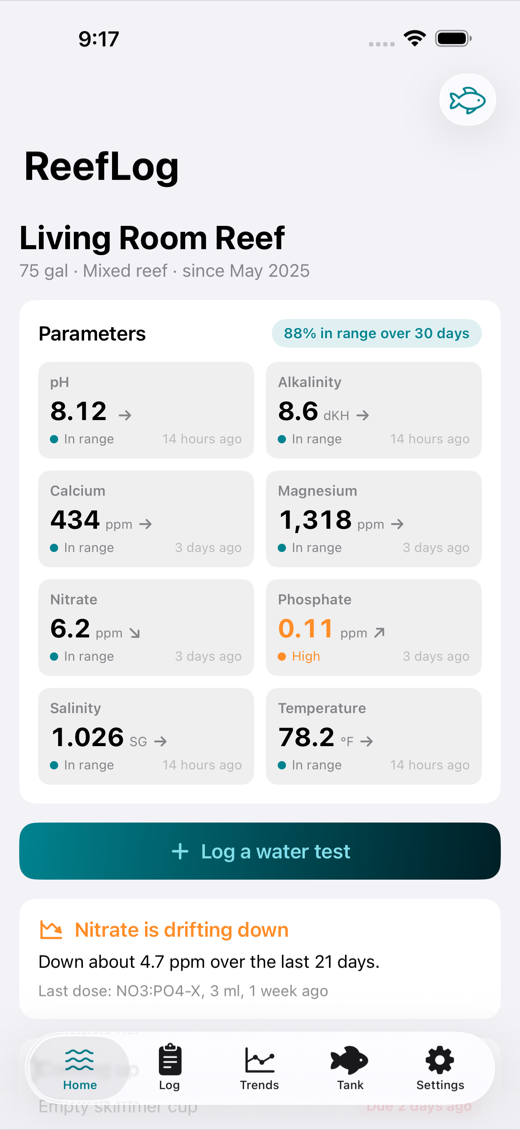Open the pH parameter card
This screenshot has height=1130, width=520.
tap(146, 410)
